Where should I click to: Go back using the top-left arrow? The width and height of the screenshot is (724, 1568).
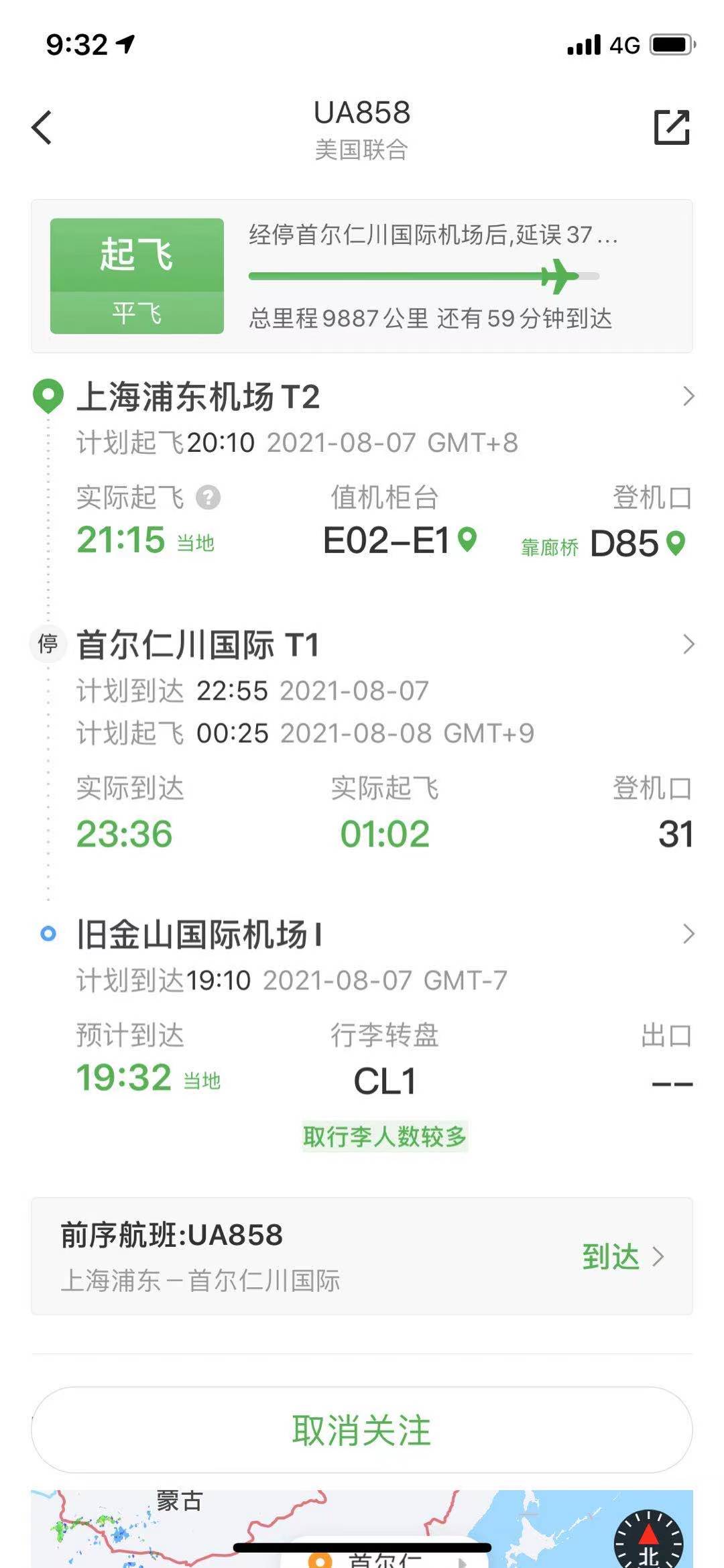[x=42, y=127]
